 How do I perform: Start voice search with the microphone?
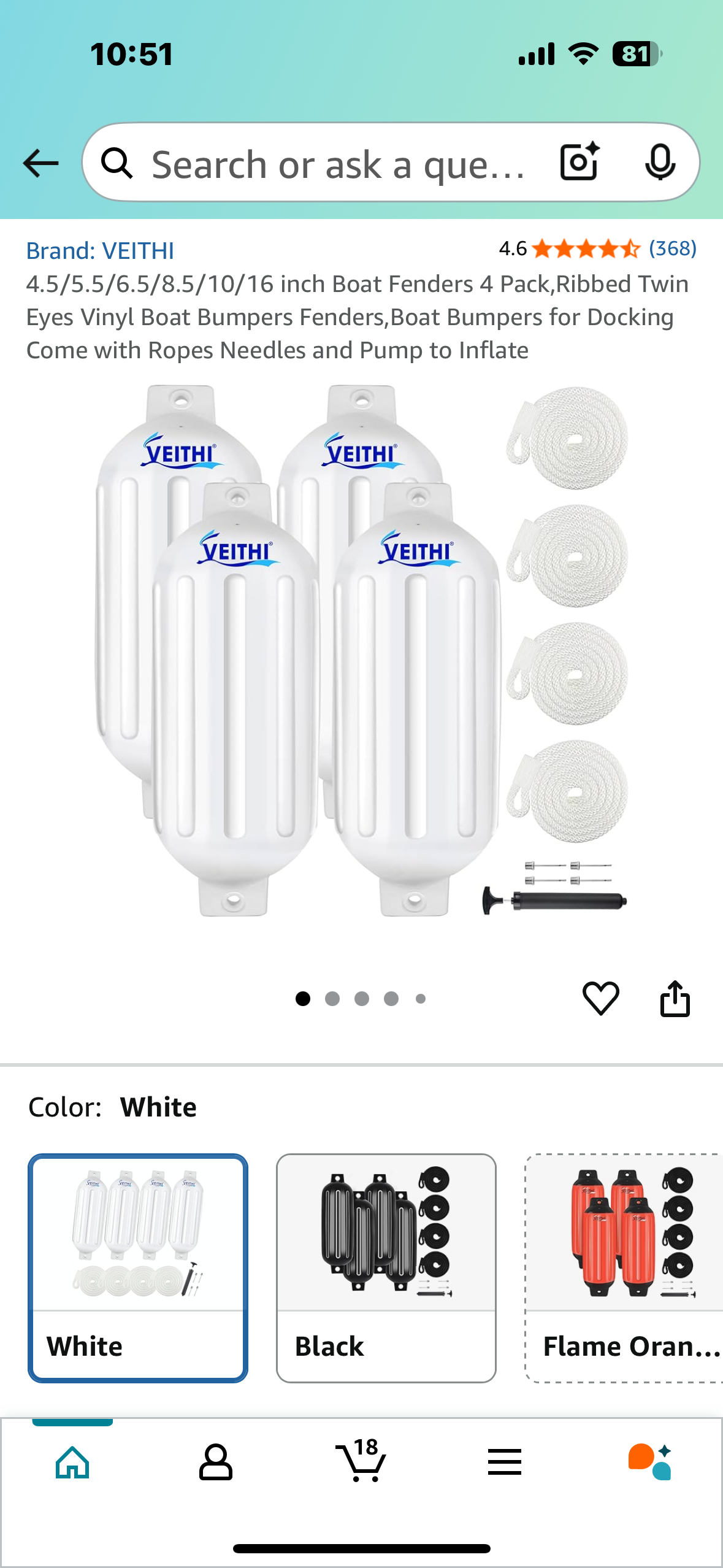(x=660, y=162)
